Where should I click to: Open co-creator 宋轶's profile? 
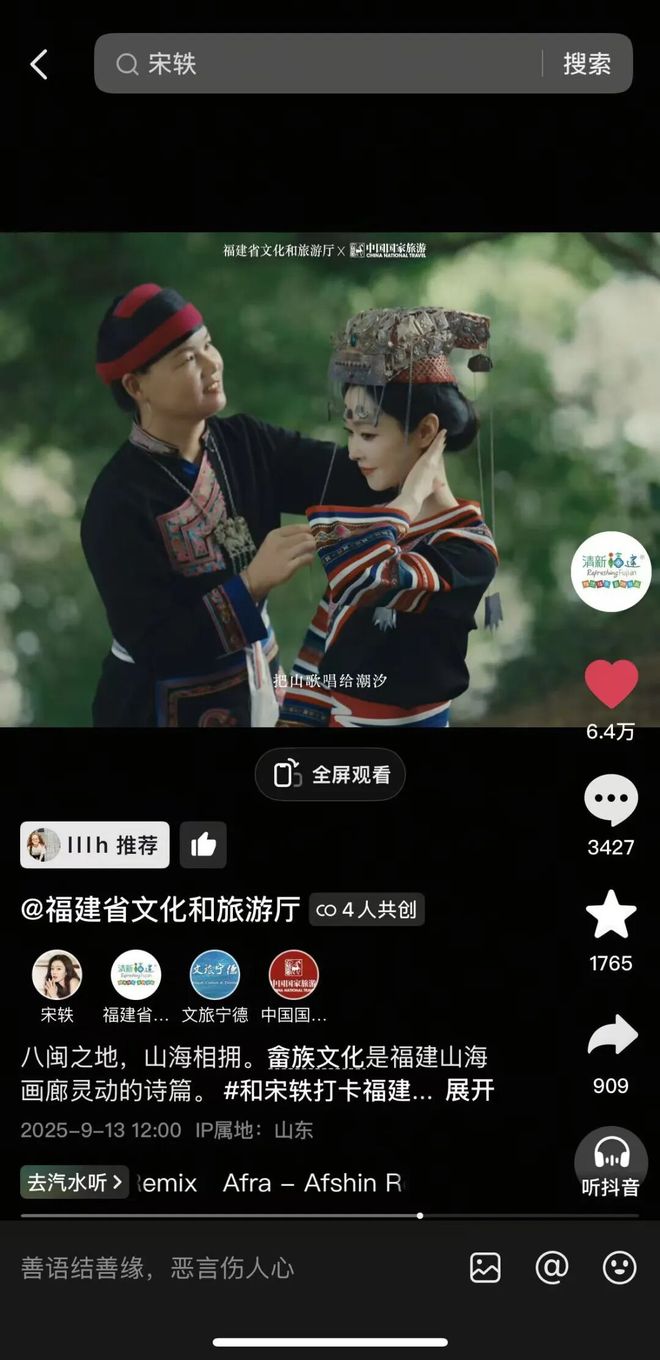(x=57, y=976)
